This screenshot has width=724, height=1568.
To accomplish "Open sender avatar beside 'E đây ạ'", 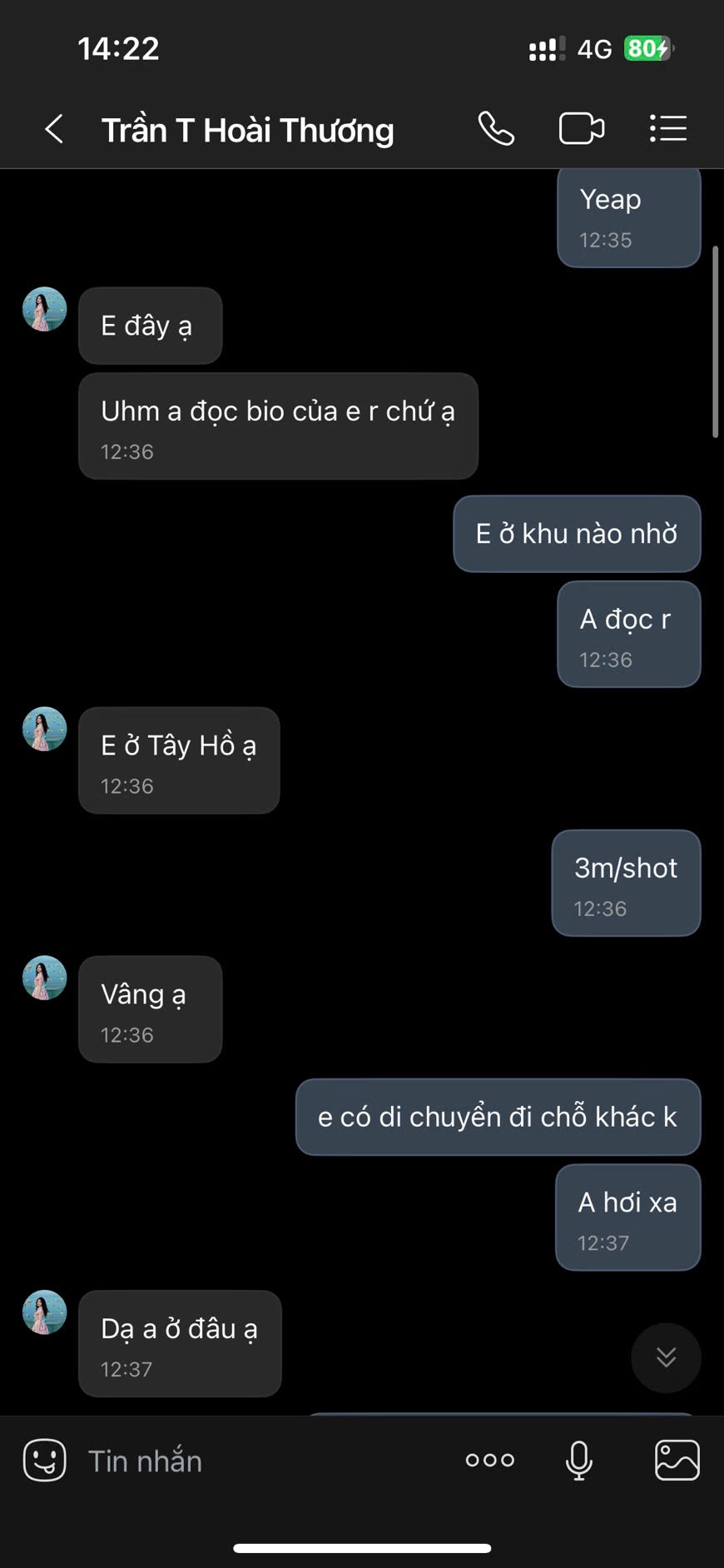I will click(44, 310).
